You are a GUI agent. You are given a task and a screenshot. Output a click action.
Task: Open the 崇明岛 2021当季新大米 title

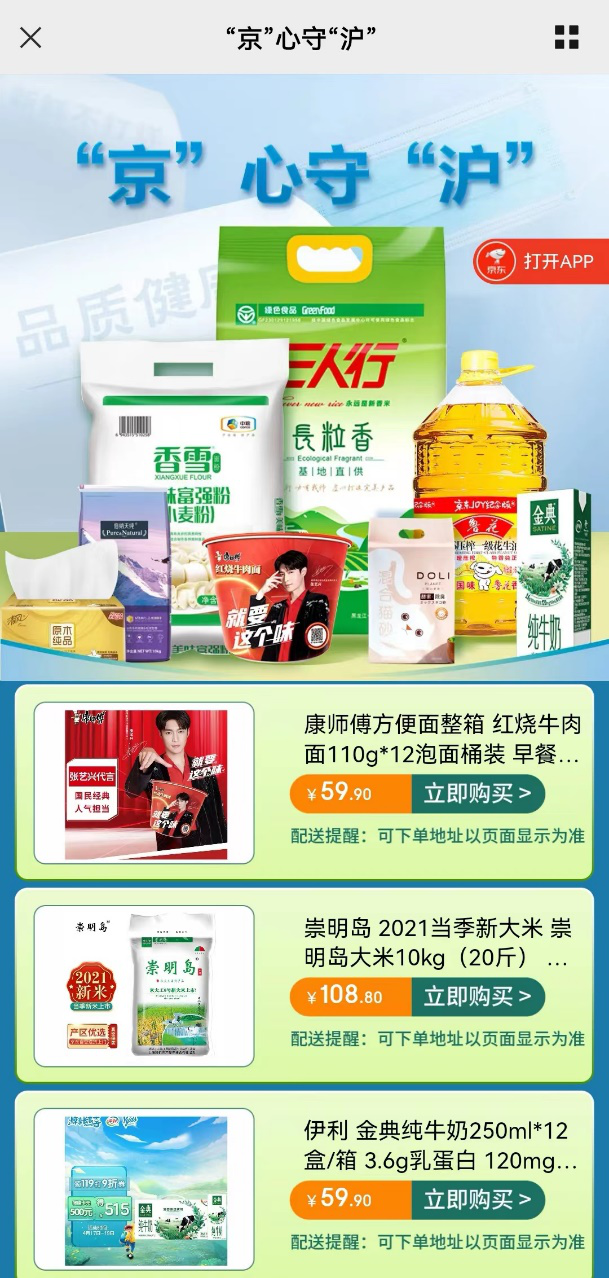point(438,941)
